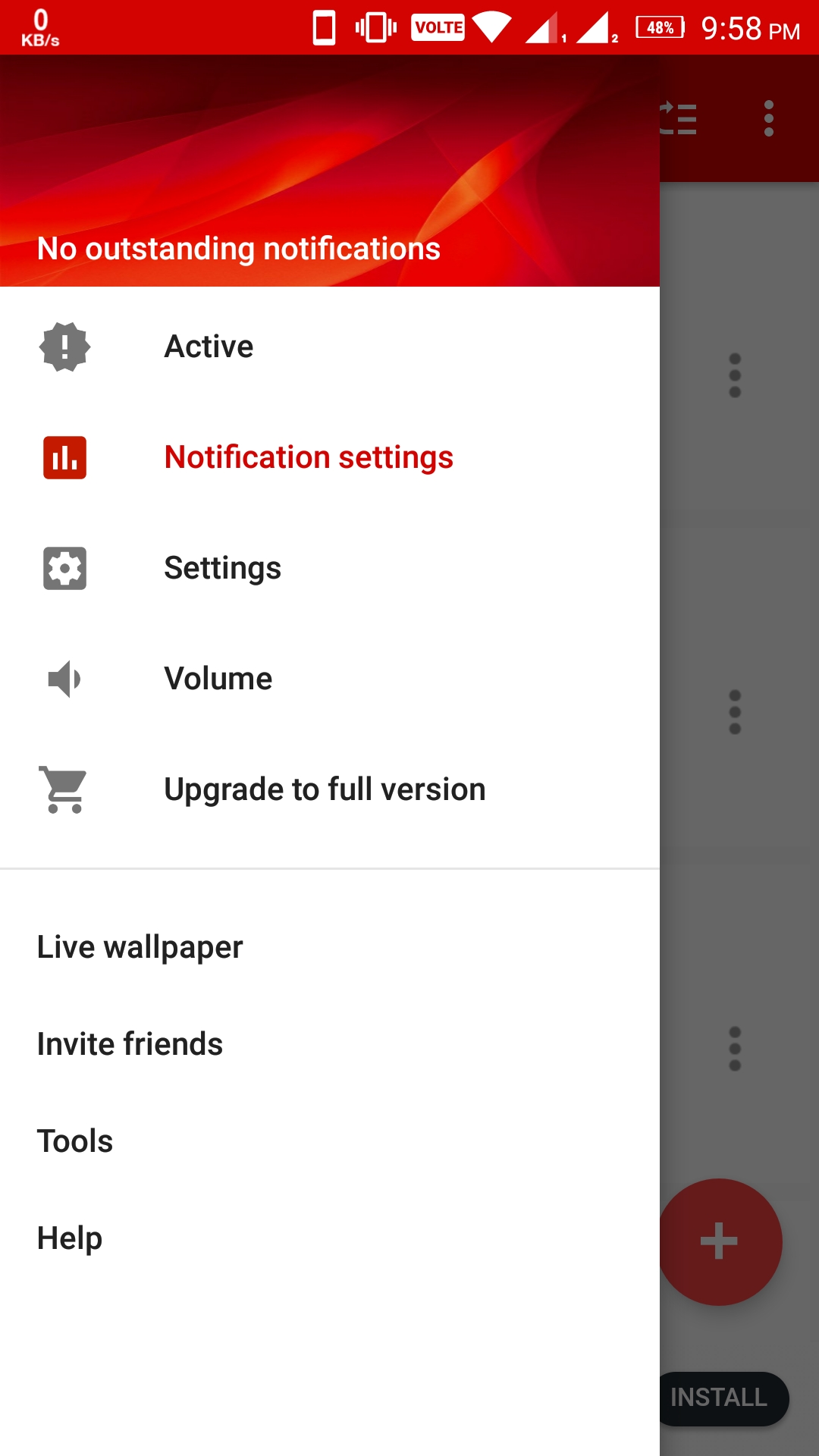Select Tools from the drawer menu
This screenshot has height=1456, width=819.
(x=74, y=1140)
